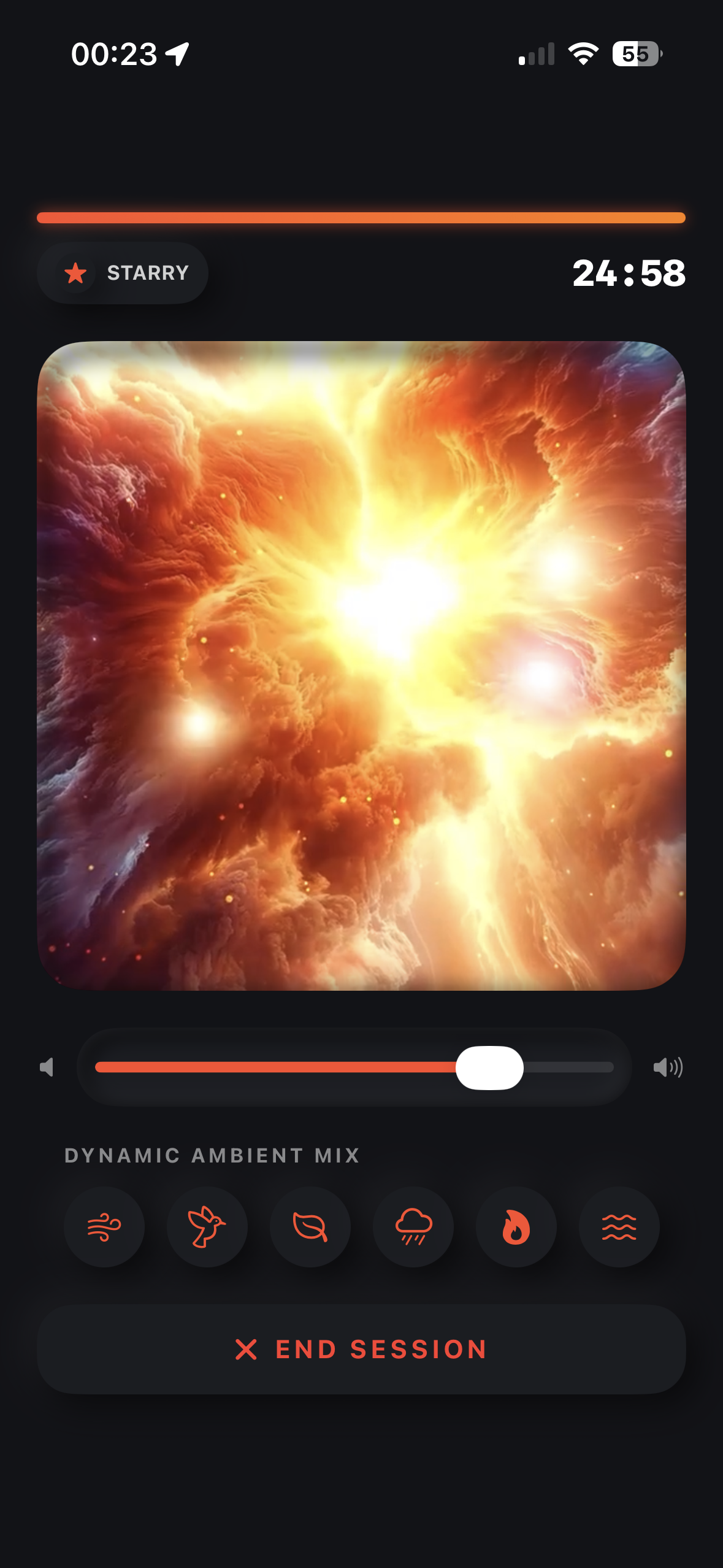Toggle the leaves ambient sound

(x=310, y=1227)
